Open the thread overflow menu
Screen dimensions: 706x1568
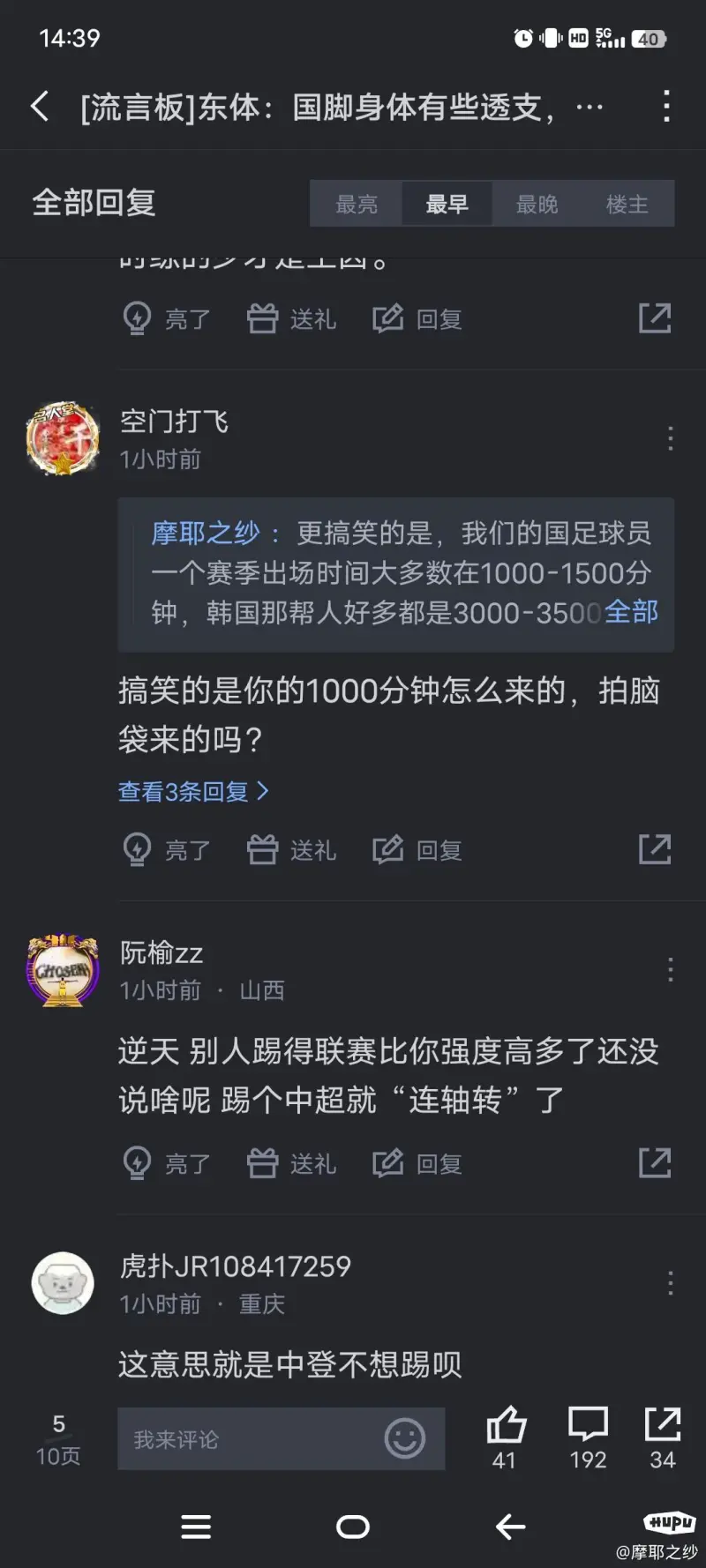point(666,107)
